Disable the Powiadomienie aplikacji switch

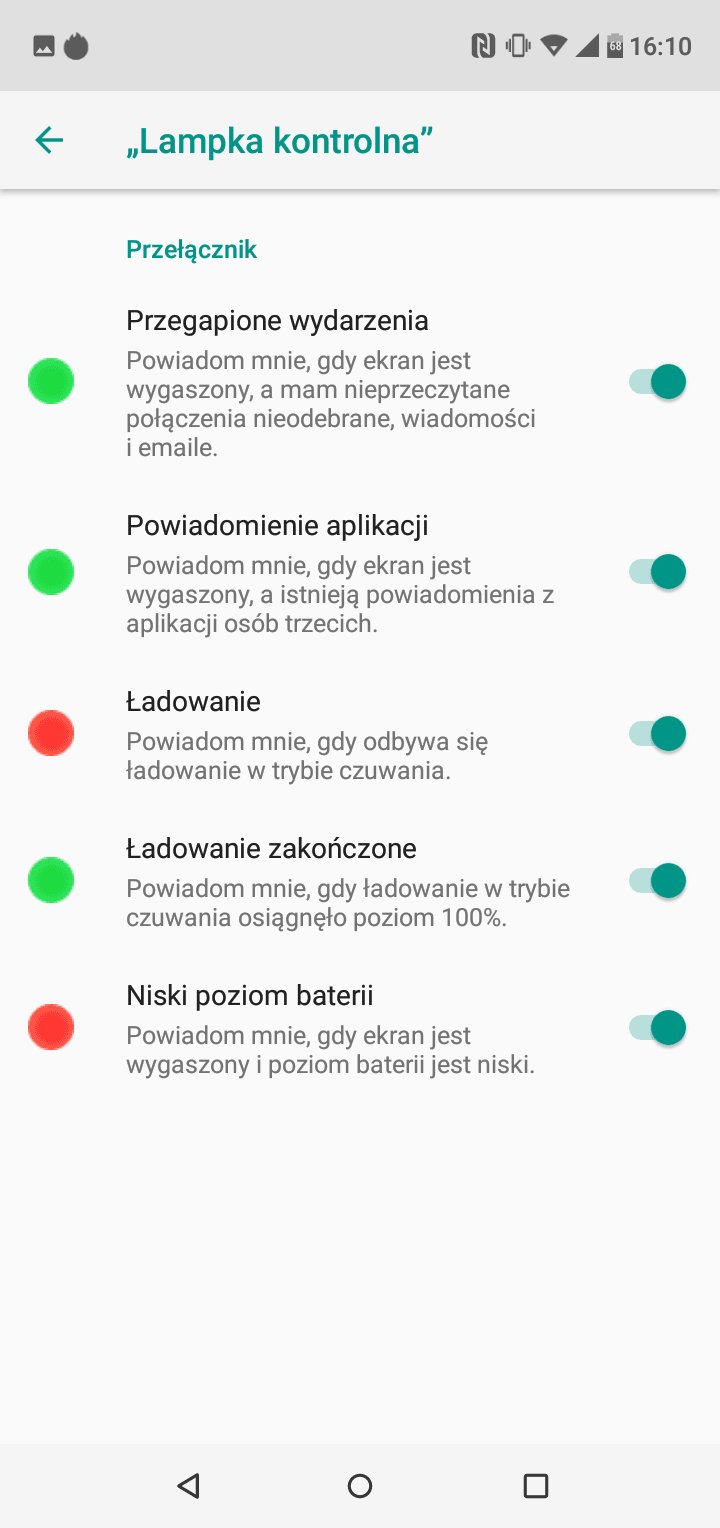657,572
